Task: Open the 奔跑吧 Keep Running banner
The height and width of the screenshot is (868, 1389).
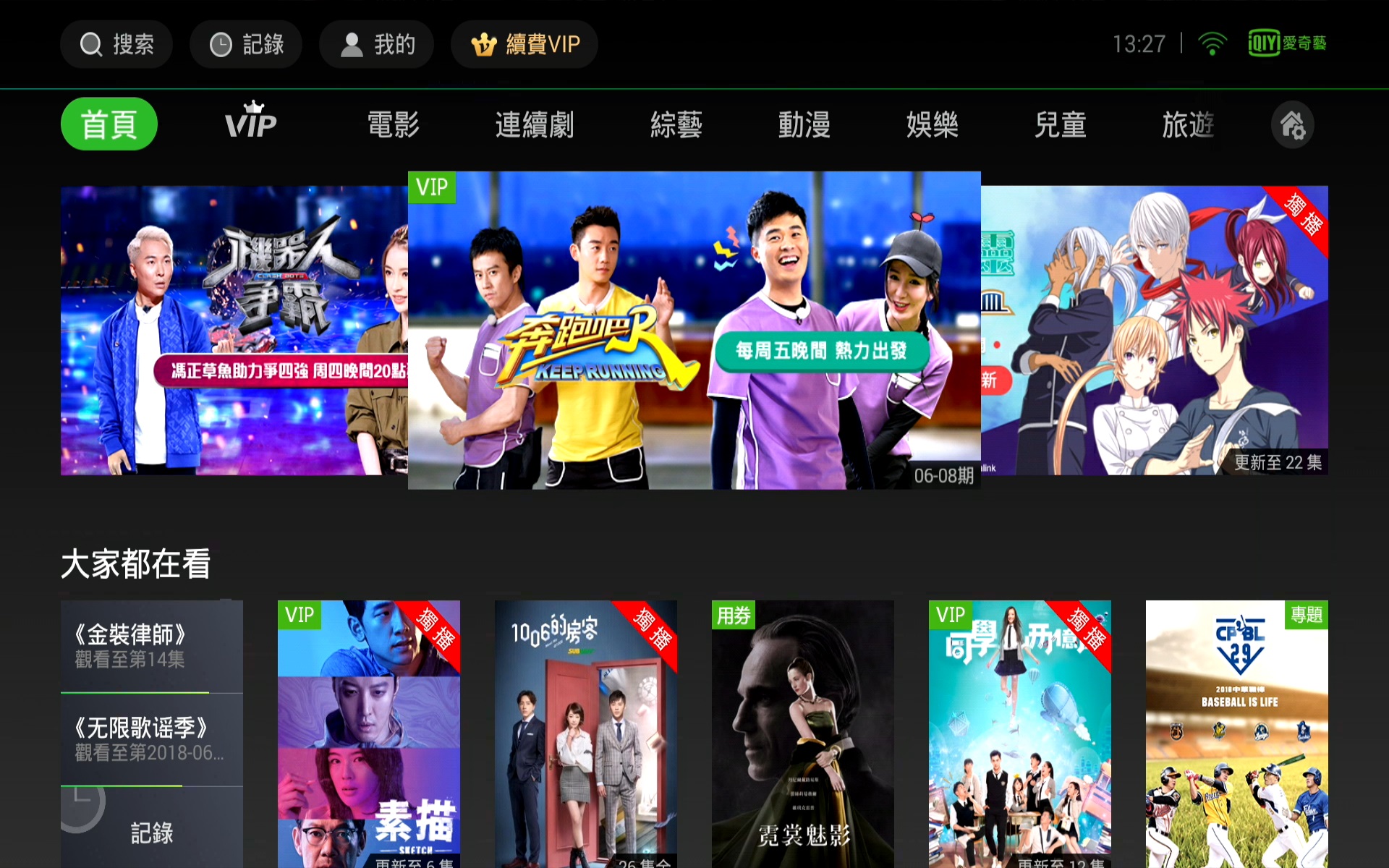Action: pos(694,330)
